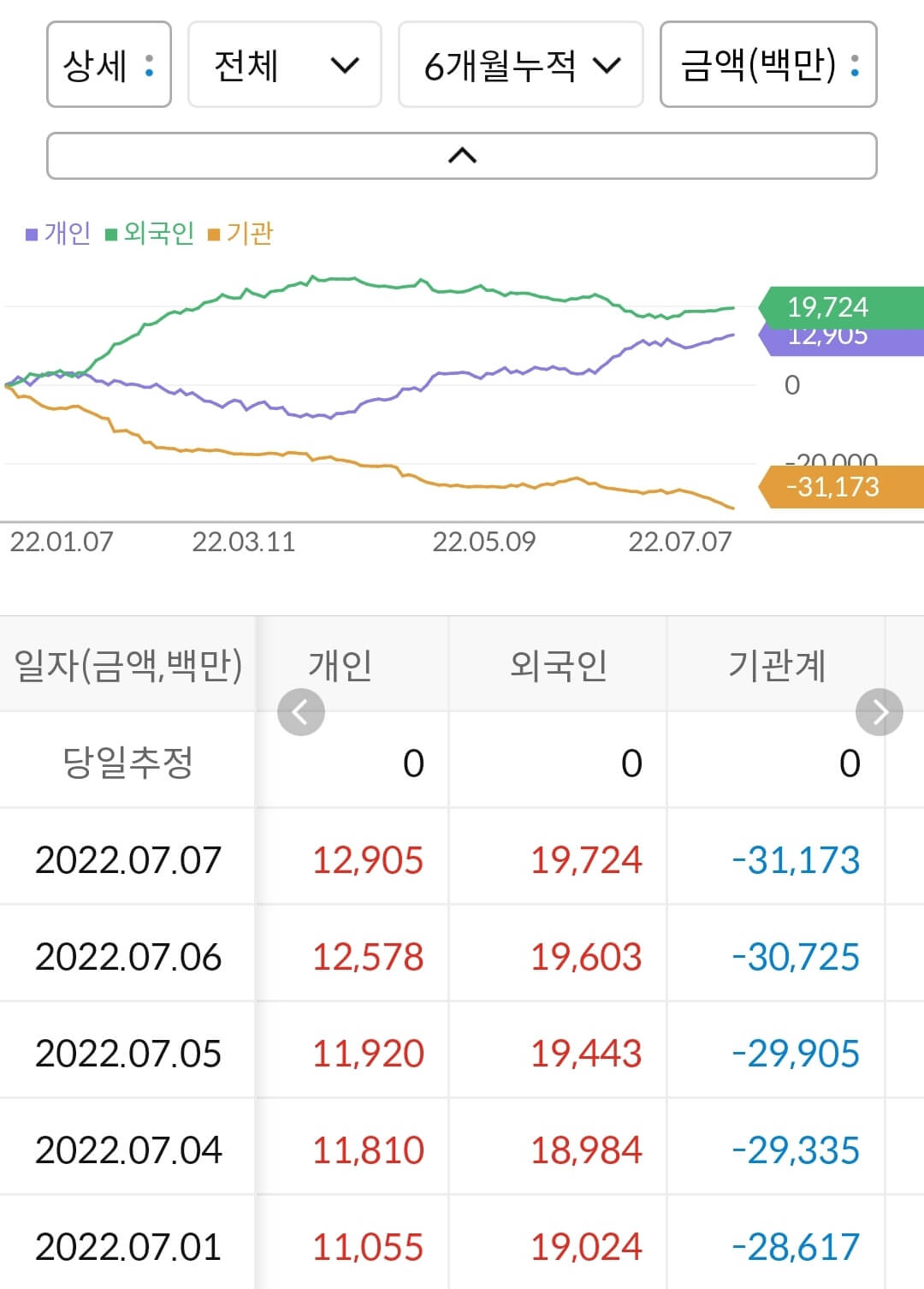Click the left arrow in the table header

coord(299,711)
